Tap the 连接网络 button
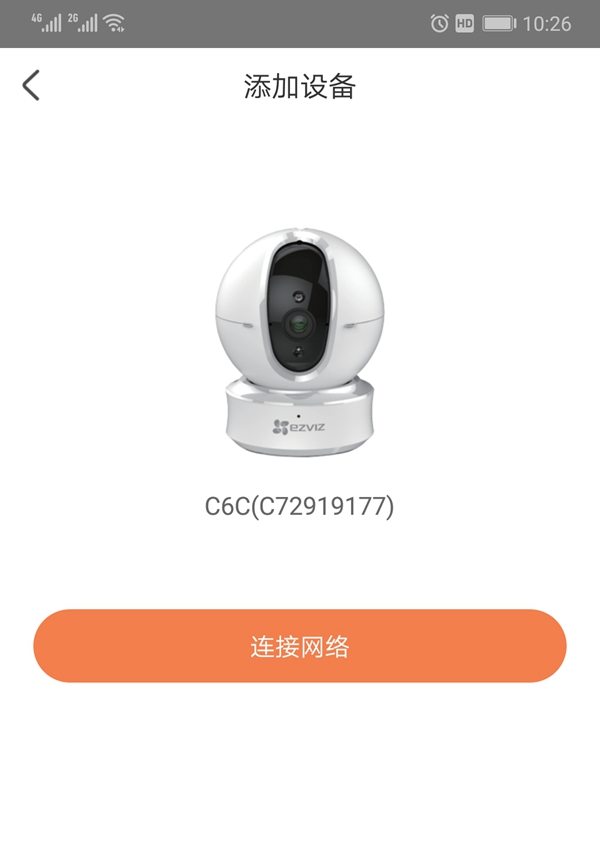The height and width of the screenshot is (854, 600). 300,646
